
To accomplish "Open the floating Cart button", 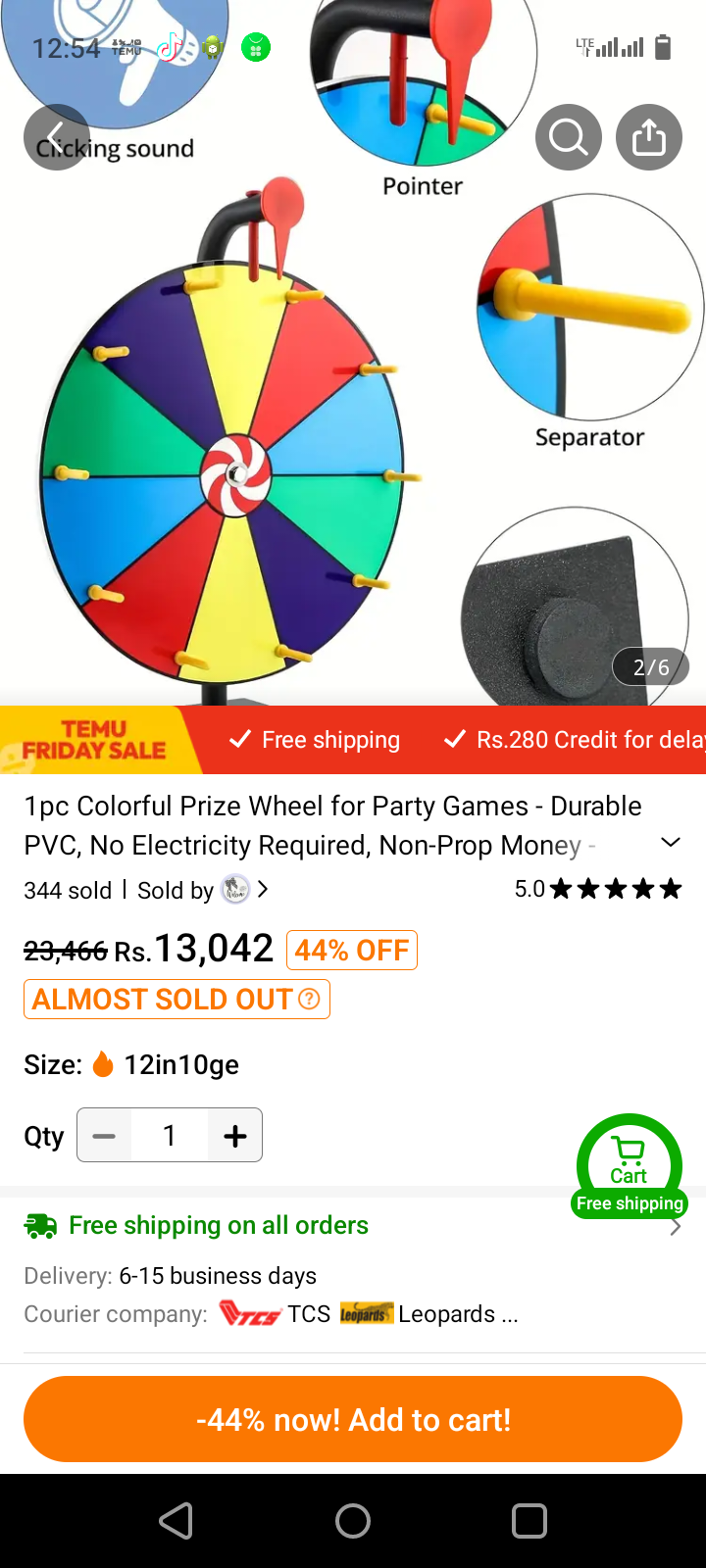I will pyautogui.click(x=630, y=1164).
